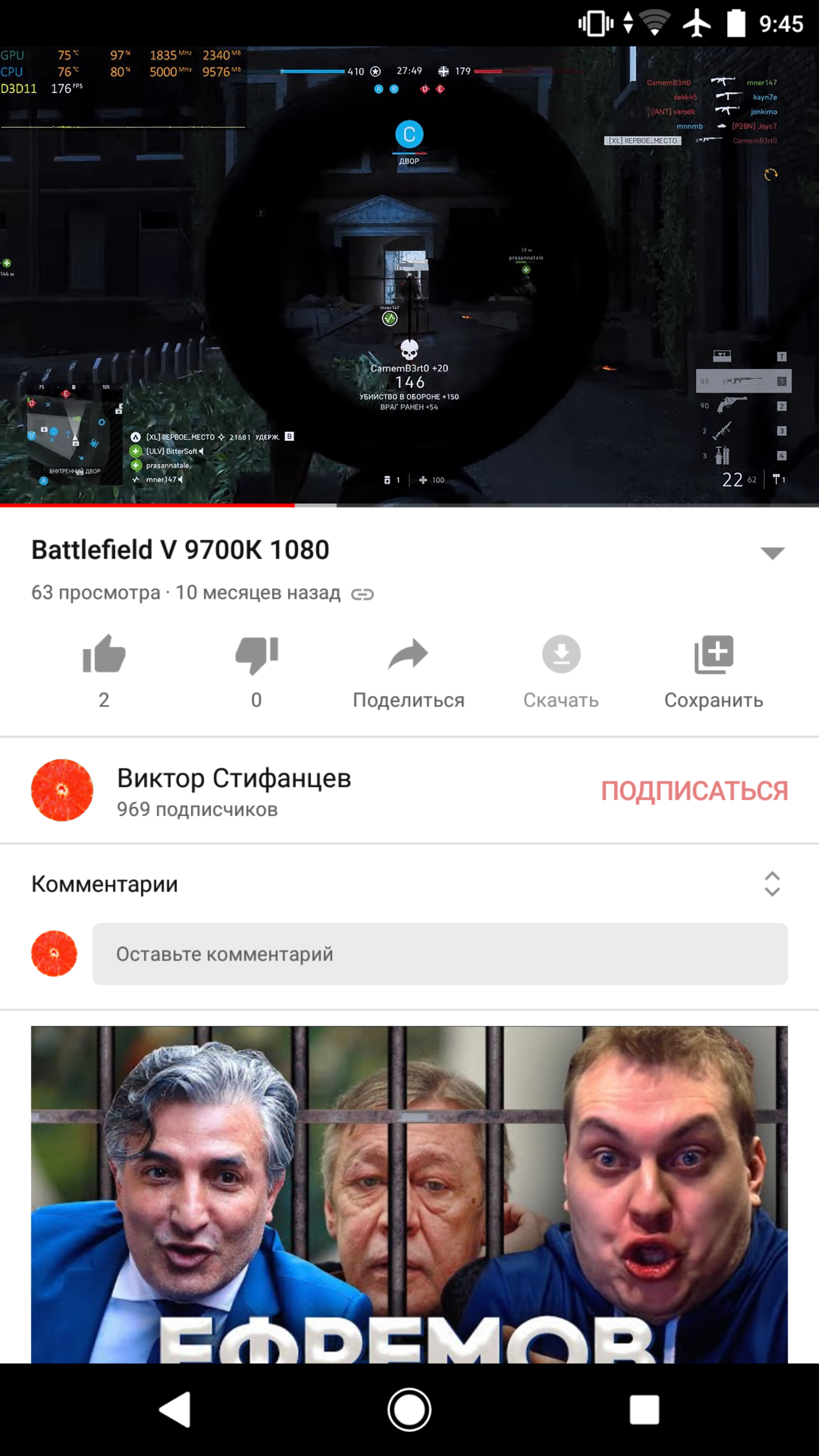Dislike this video
This screenshot has height=1456, width=819.
coord(257,655)
